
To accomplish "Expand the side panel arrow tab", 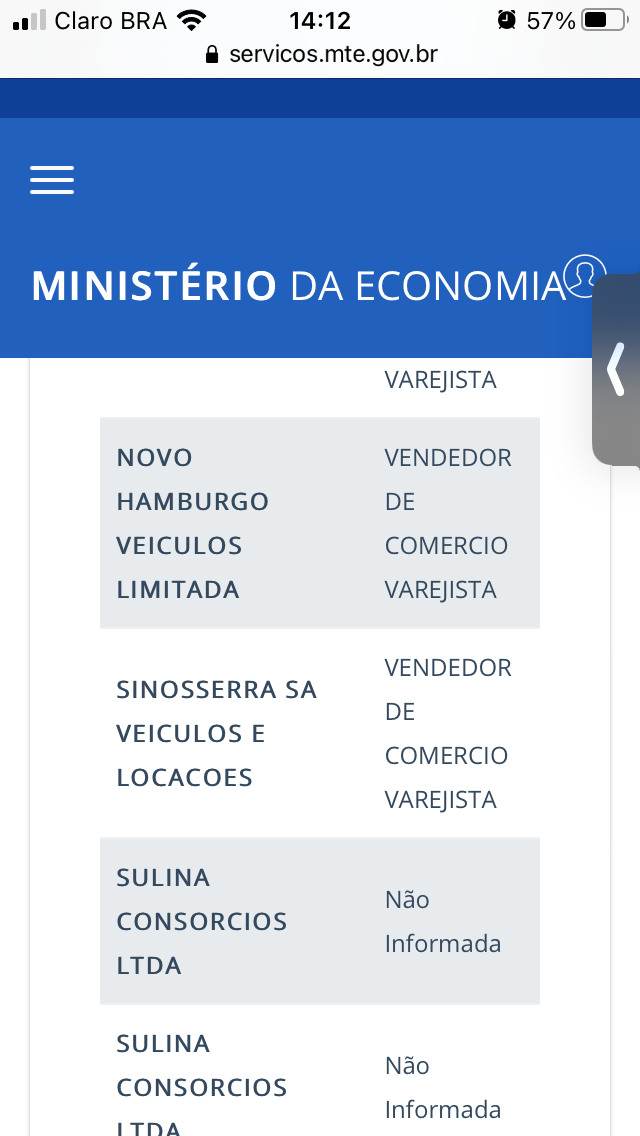I will [617, 369].
